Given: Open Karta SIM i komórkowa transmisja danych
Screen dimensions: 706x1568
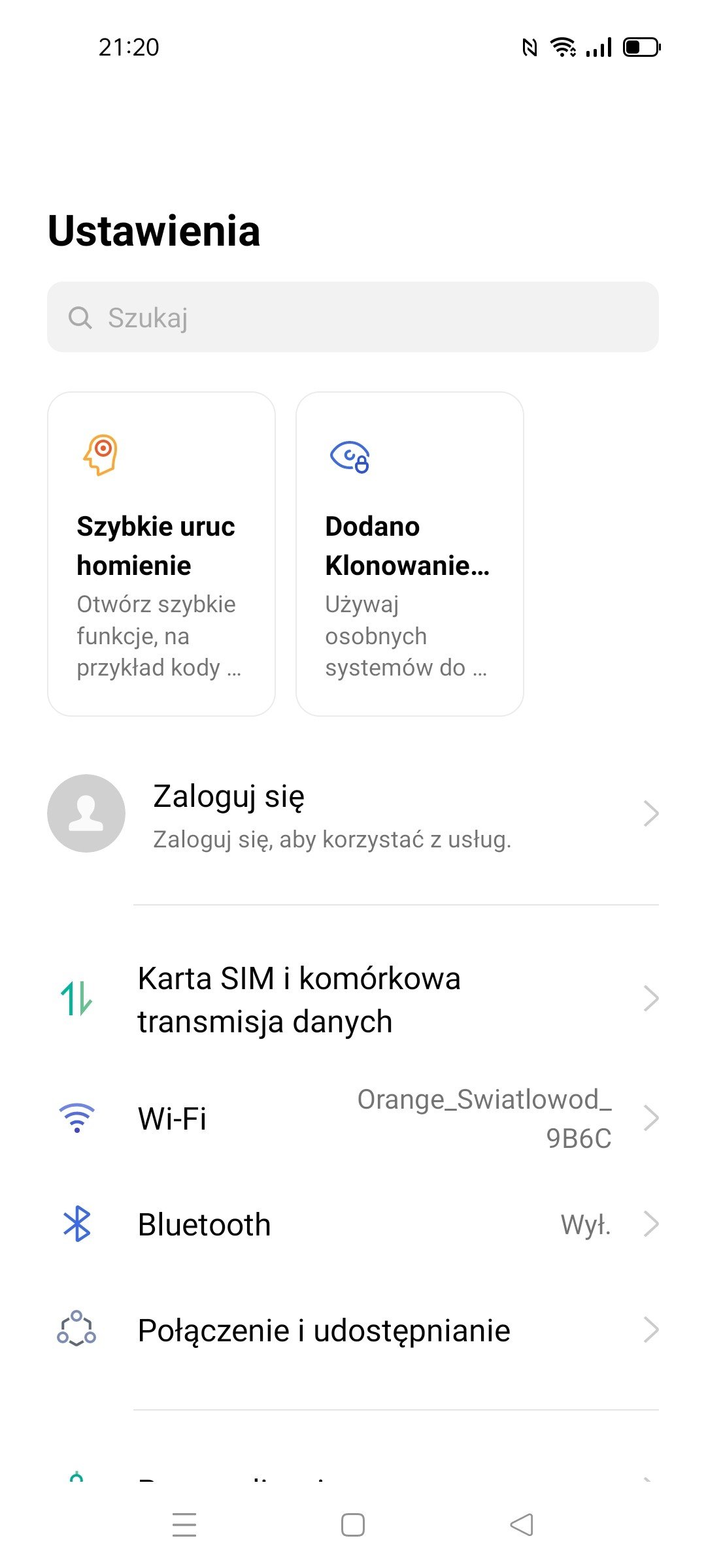Looking at the screenshot, I should coord(353,1000).
